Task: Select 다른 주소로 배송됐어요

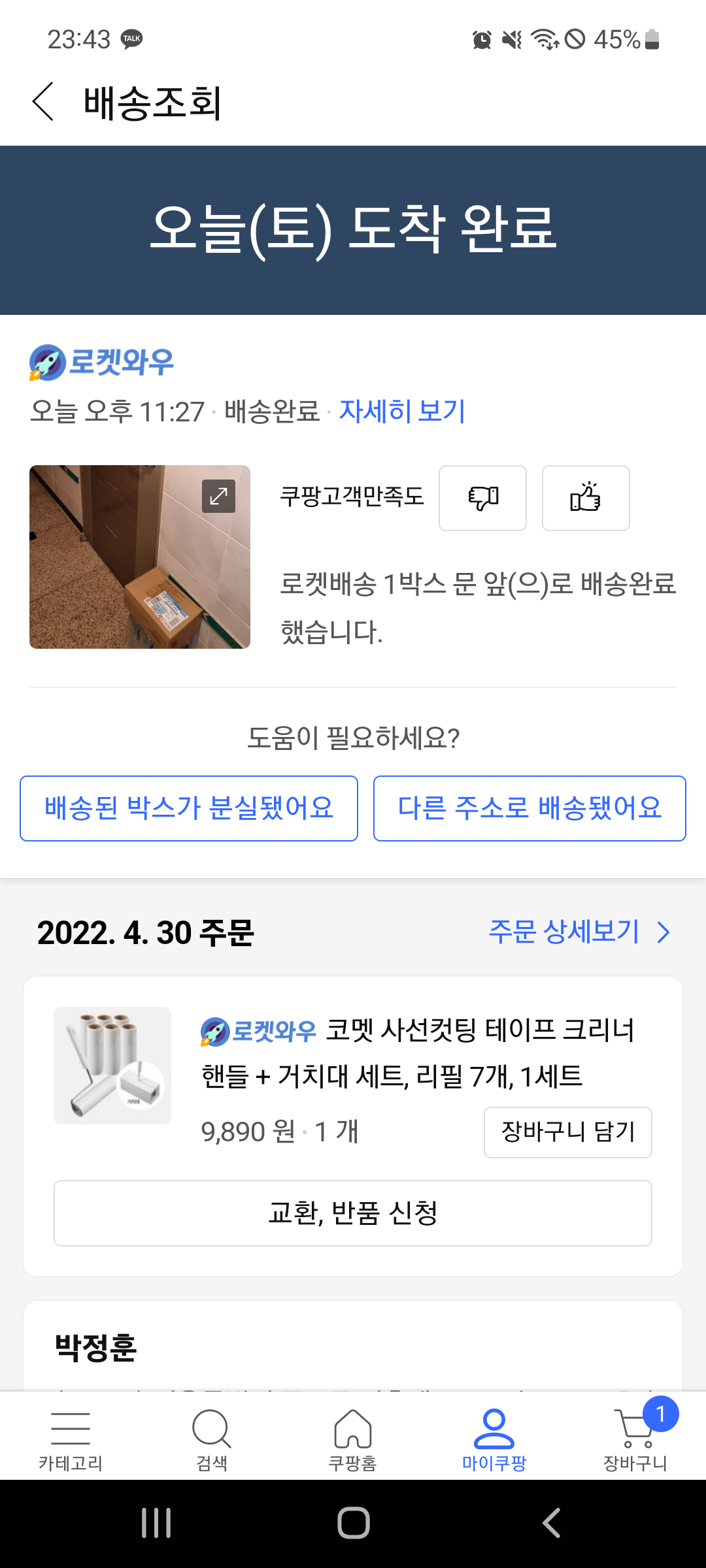Action: pos(529,808)
